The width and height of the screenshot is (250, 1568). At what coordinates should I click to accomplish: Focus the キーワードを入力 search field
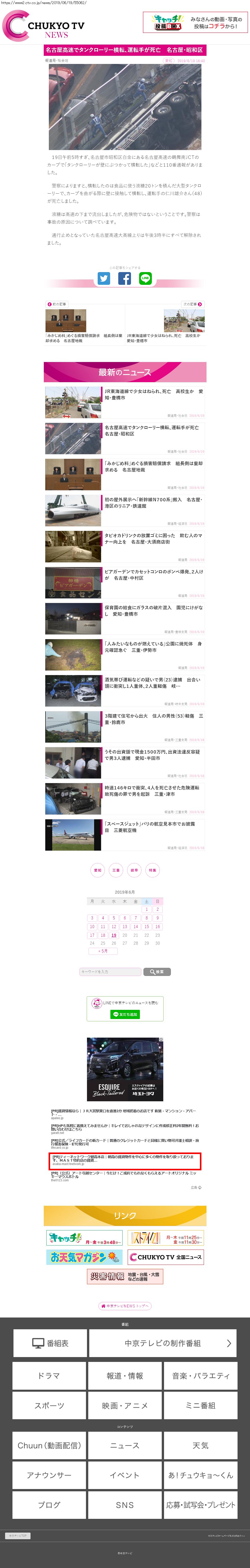[110, 972]
